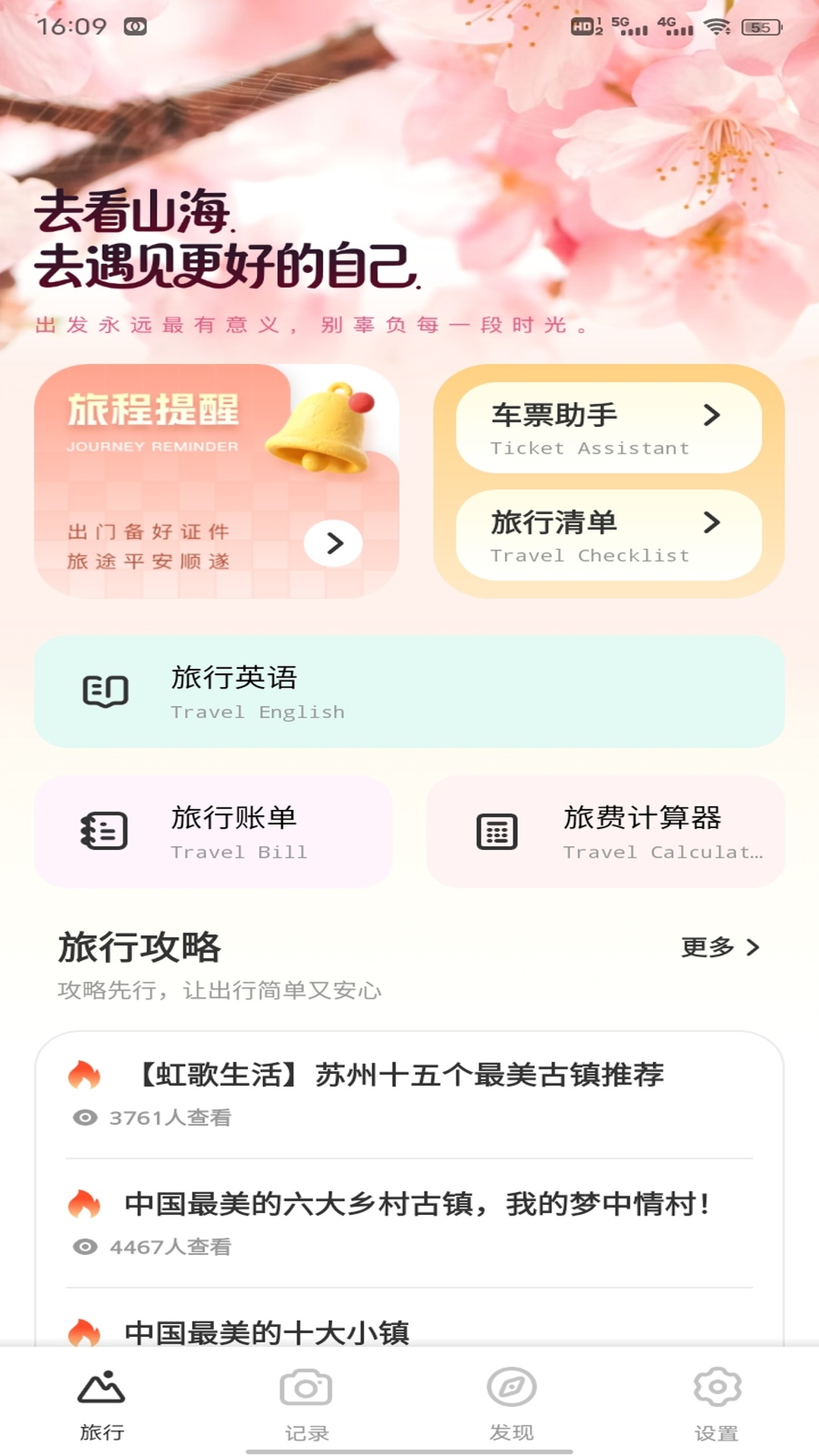This screenshot has width=819, height=1456.
Task: Open the Travel Calculator (旅费计算器) calculator icon
Action: [497, 830]
